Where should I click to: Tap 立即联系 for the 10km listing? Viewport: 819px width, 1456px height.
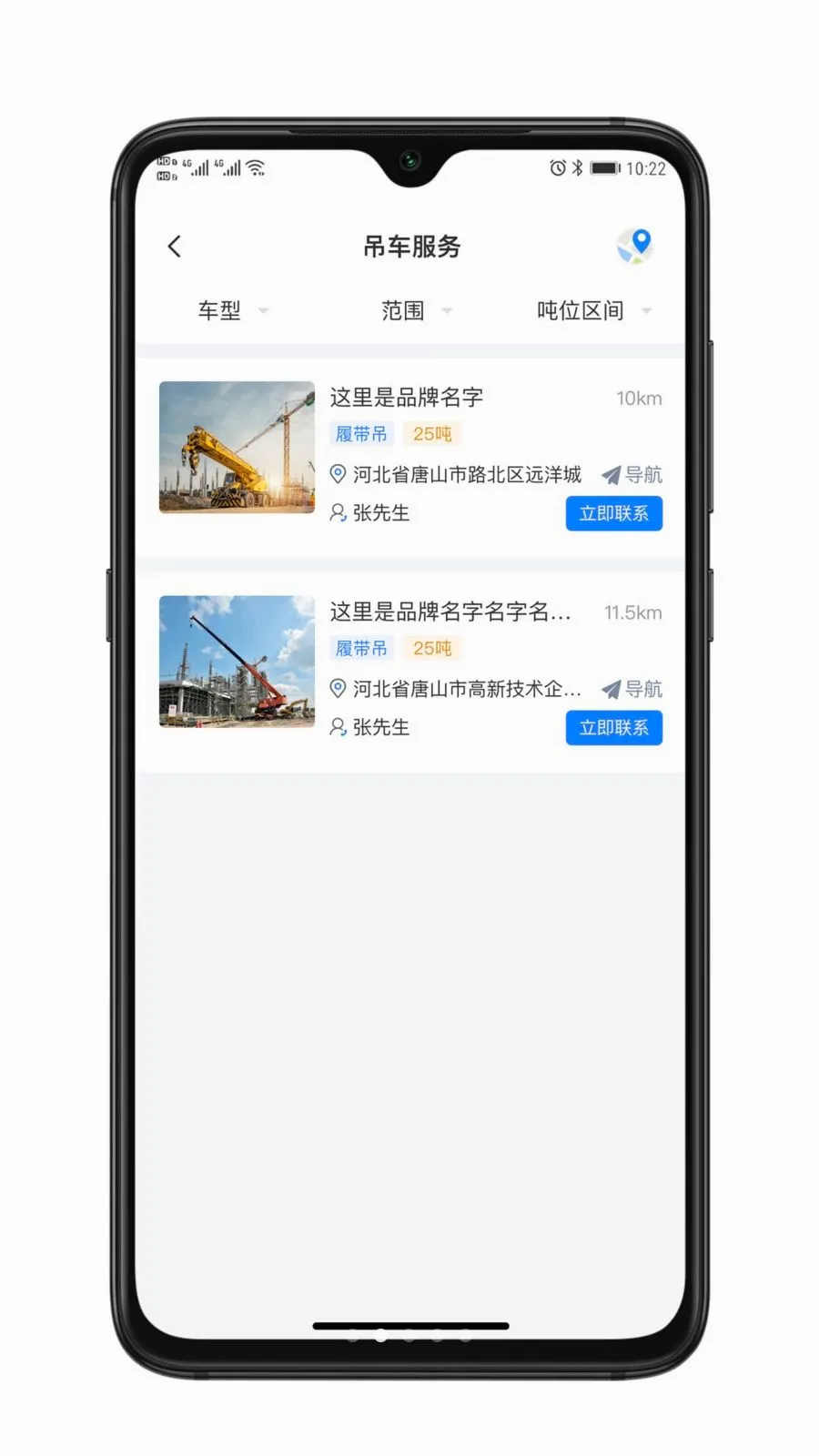point(614,513)
